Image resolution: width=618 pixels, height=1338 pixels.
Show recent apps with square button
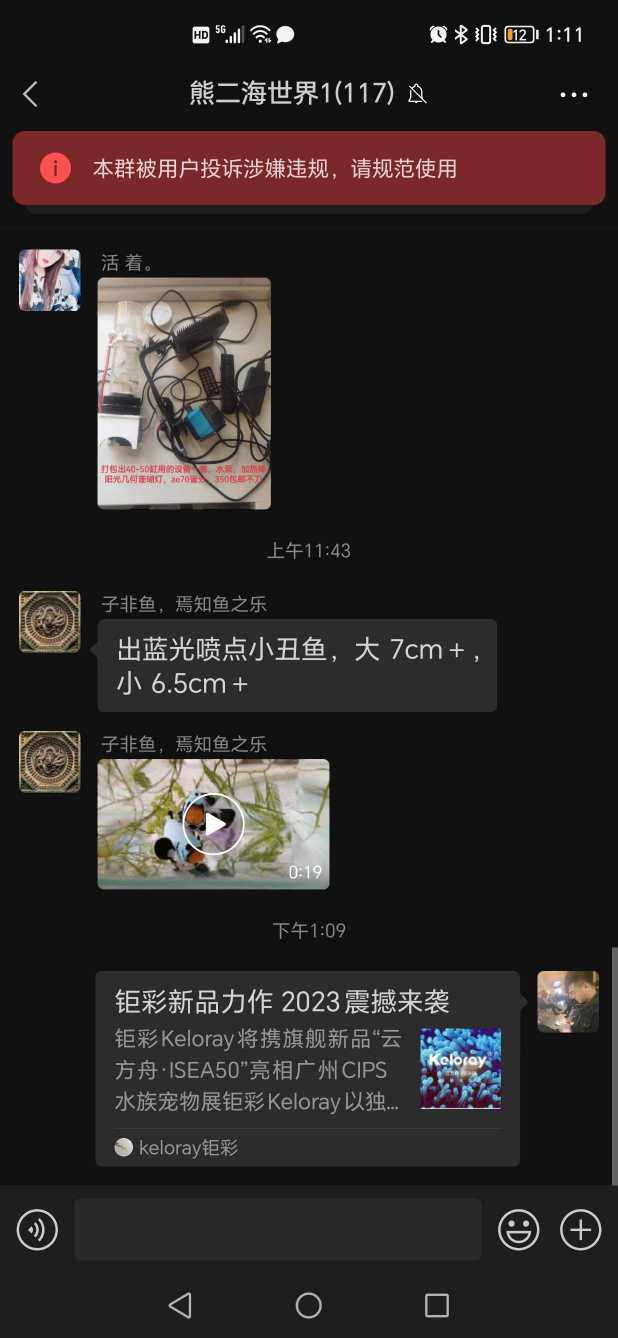437,1305
